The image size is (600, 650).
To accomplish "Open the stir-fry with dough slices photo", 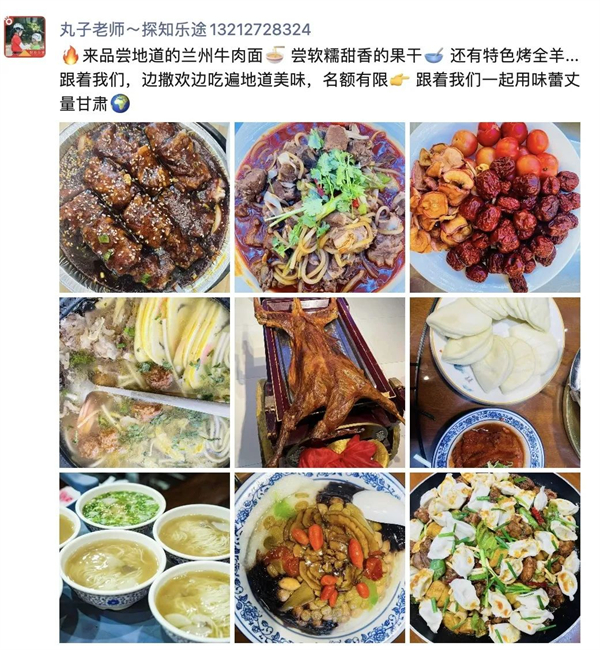I will tap(494, 557).
